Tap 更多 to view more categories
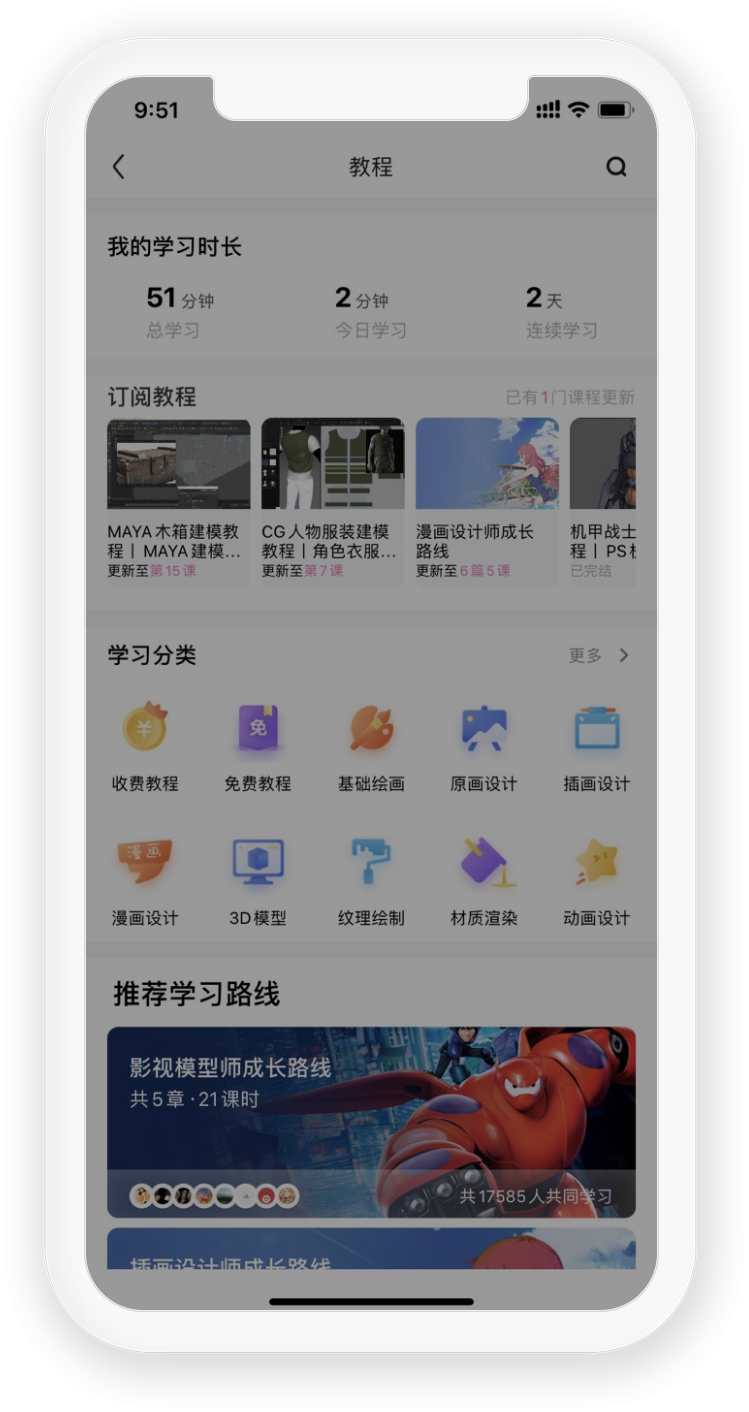The width and height of the screenshot is (749, 1412). tap(599, 655)
